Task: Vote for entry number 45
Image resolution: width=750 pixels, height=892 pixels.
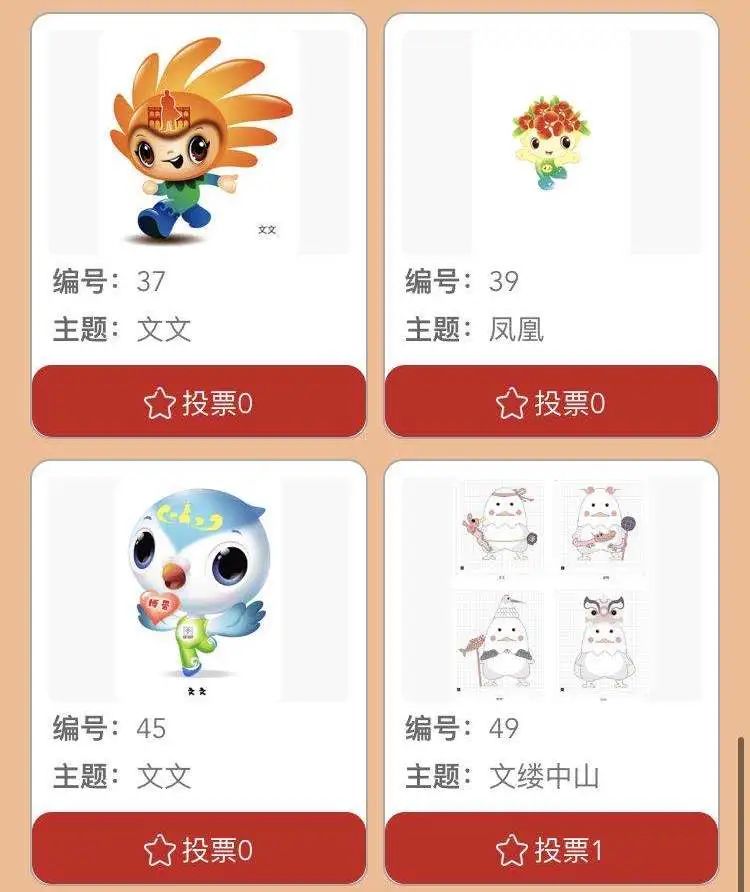Action: (199, 849)
